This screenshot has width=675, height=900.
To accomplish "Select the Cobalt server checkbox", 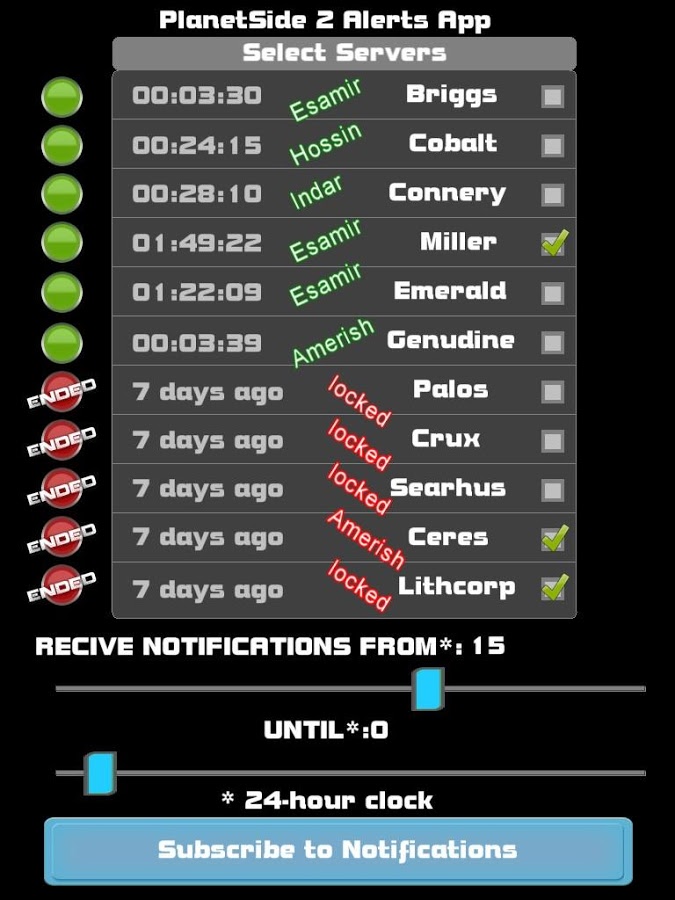I will pos(552,146).
